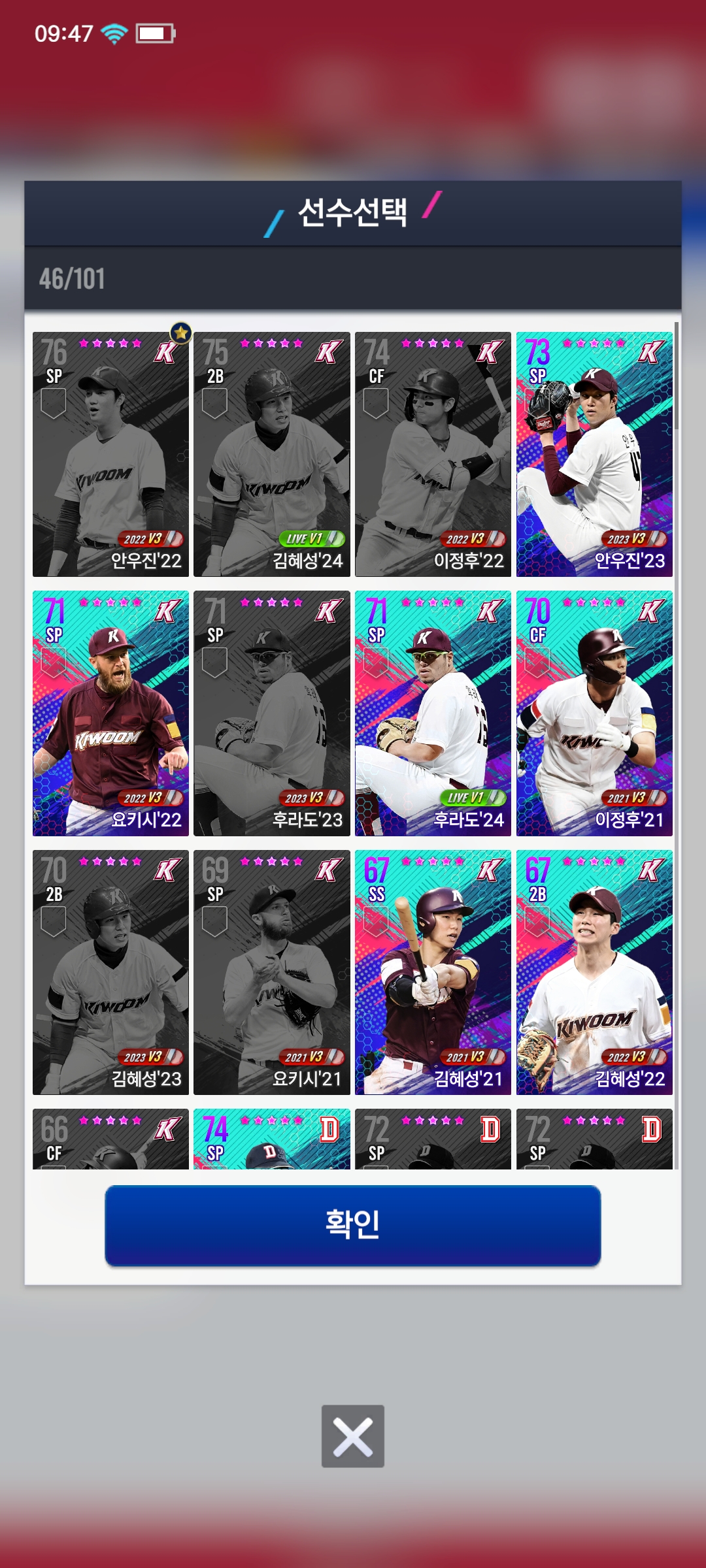706x1568 pixels.
Task: Choose the 후라도'23 SP card
Action: pyautogui.click(x=272, y=713)
